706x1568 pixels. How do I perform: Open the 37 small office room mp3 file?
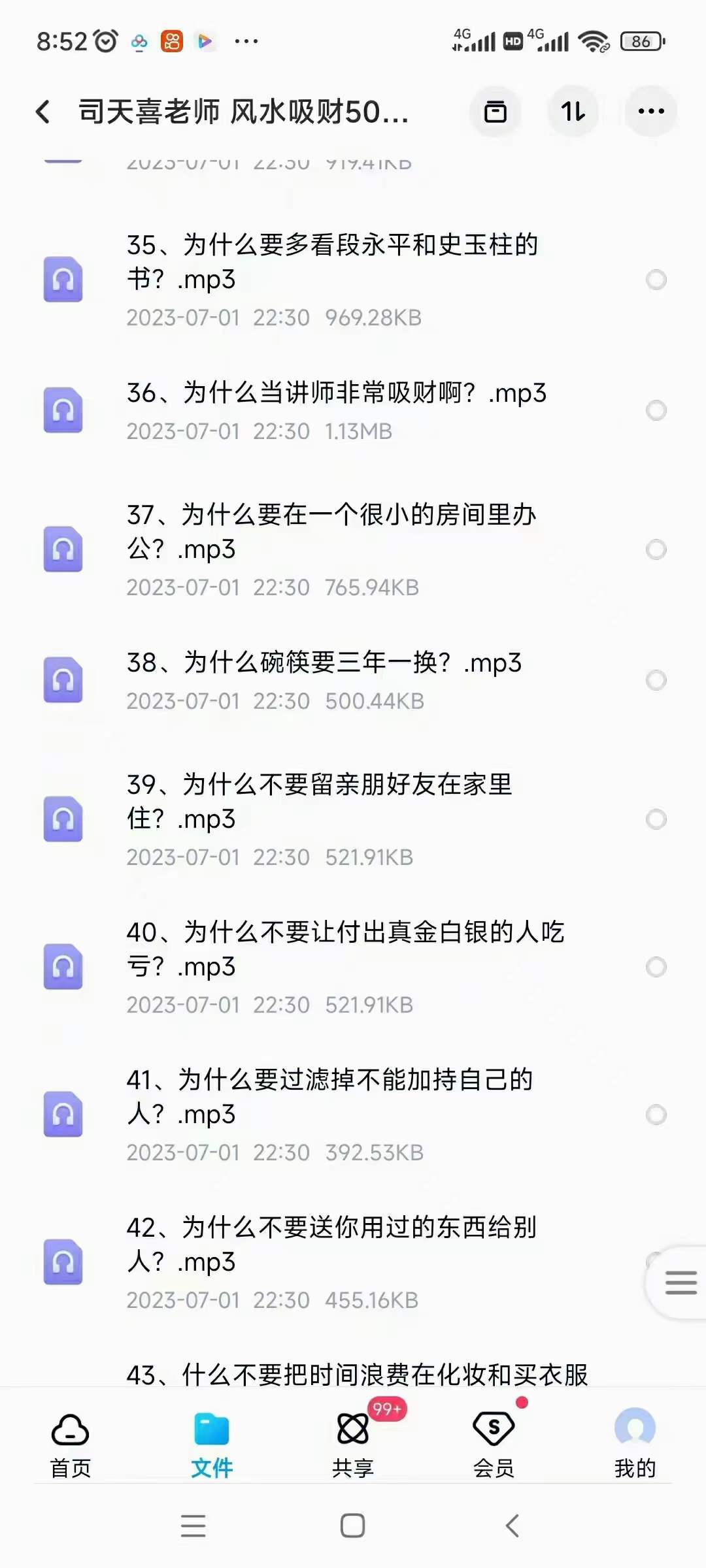(327, 531)
